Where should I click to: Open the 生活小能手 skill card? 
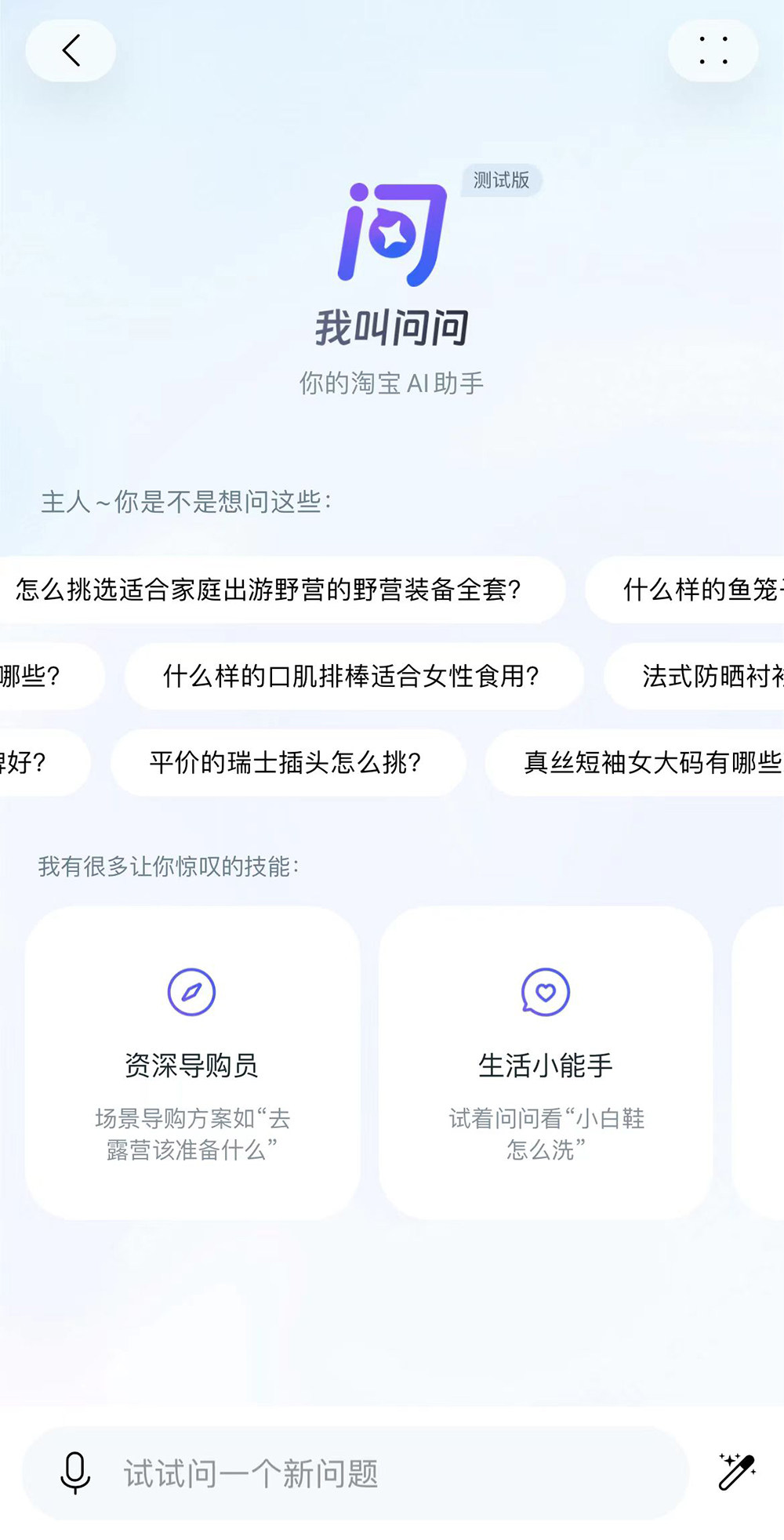[x=546, y=1062]
